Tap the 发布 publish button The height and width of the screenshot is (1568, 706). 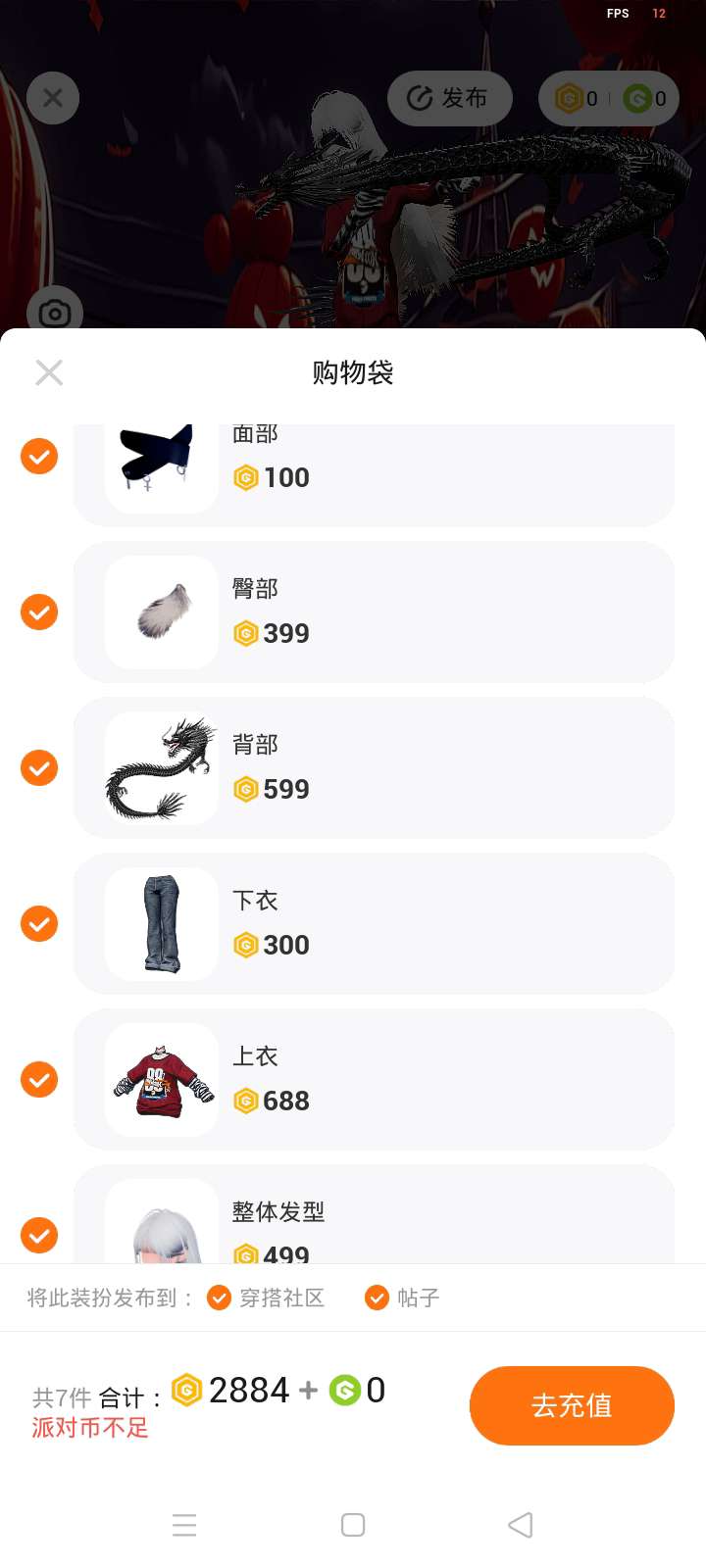click(x=449, y=98)
